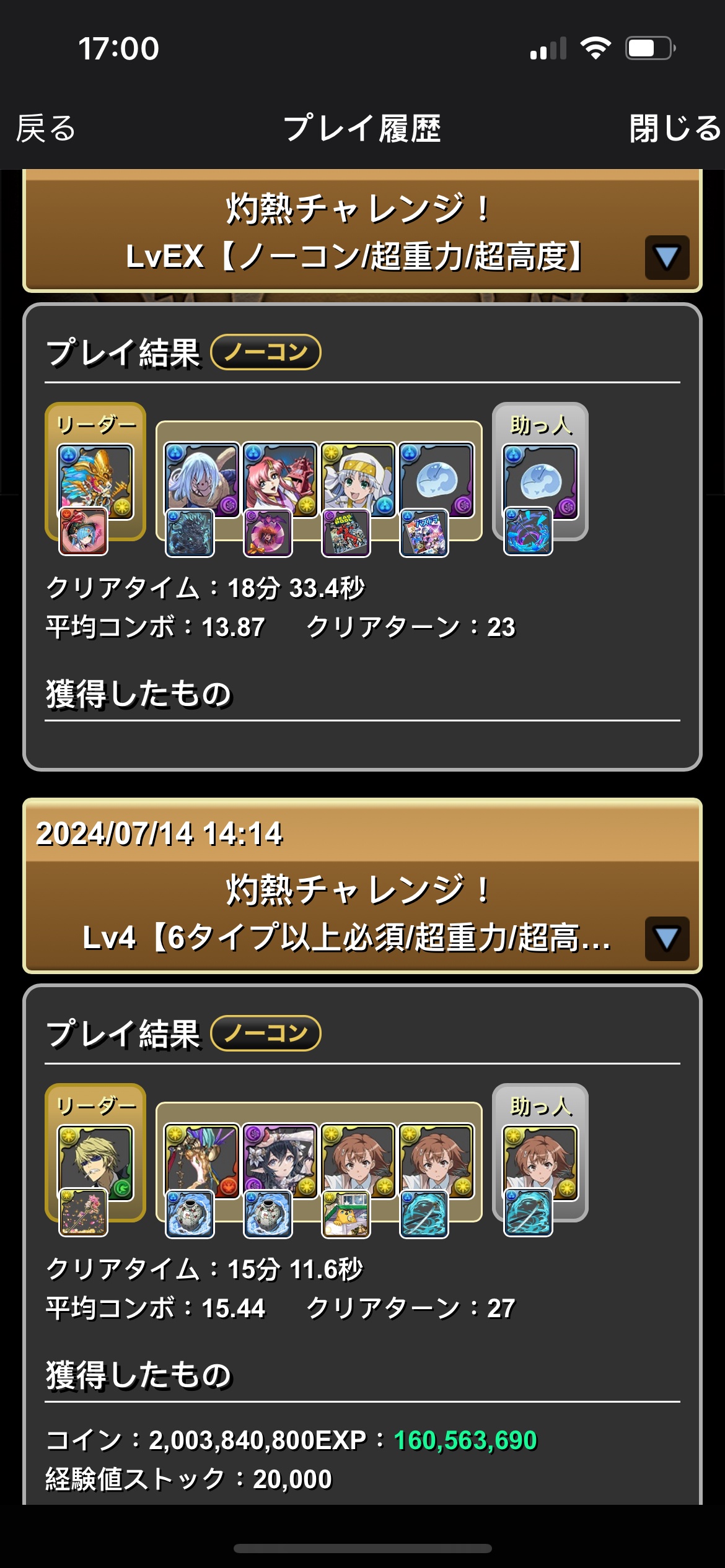Collapse the LvEX ノーコン challenge entry arrow
Image resolution: width=725 pixels, height=1568 pixels.
[x=667, y=258]
